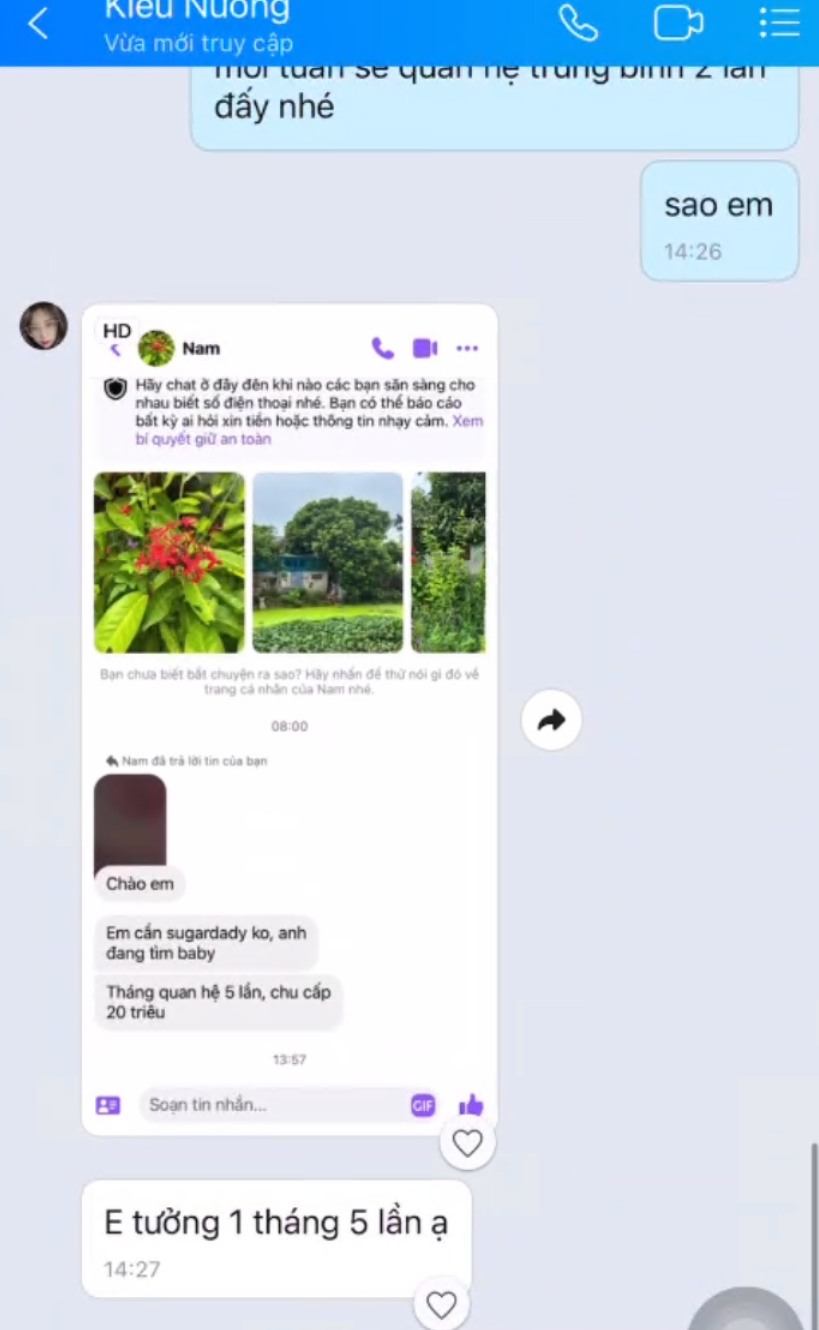
Task: React with heart to the screenshot image
Action: [467, 1143]
